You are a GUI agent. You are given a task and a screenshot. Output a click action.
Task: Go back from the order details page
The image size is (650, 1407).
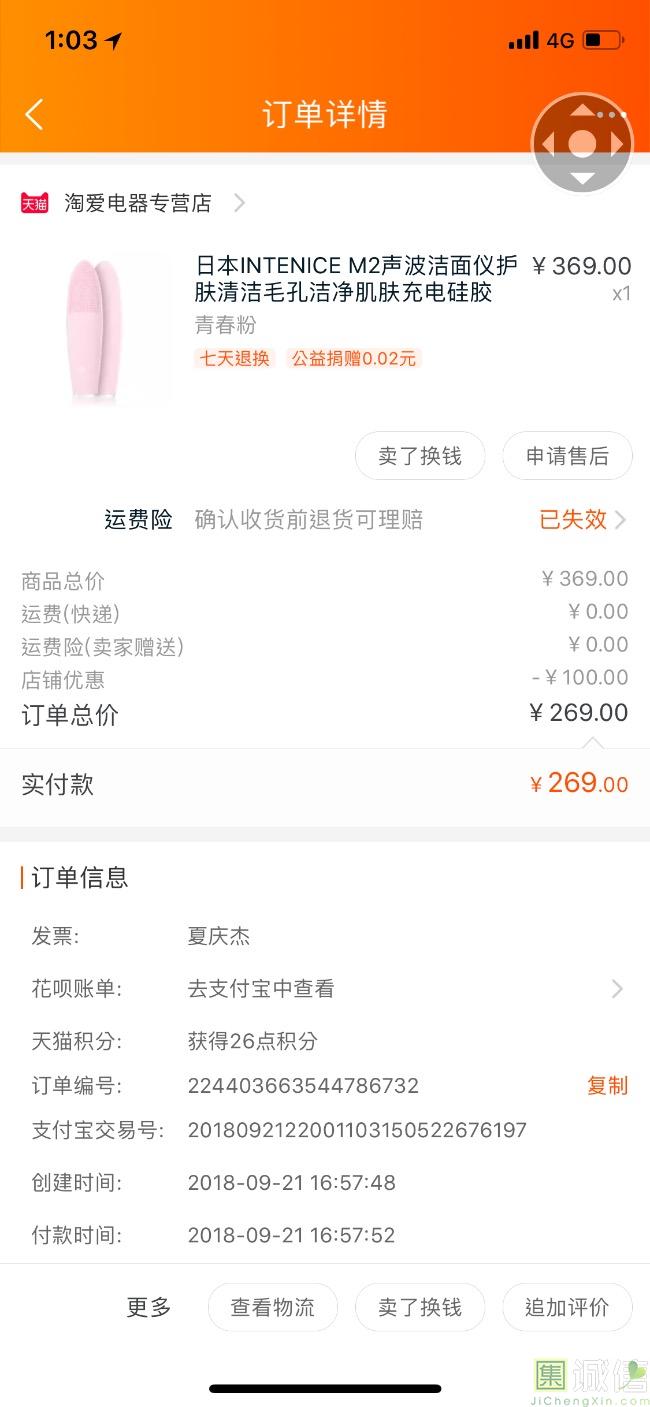click(34, 115)
